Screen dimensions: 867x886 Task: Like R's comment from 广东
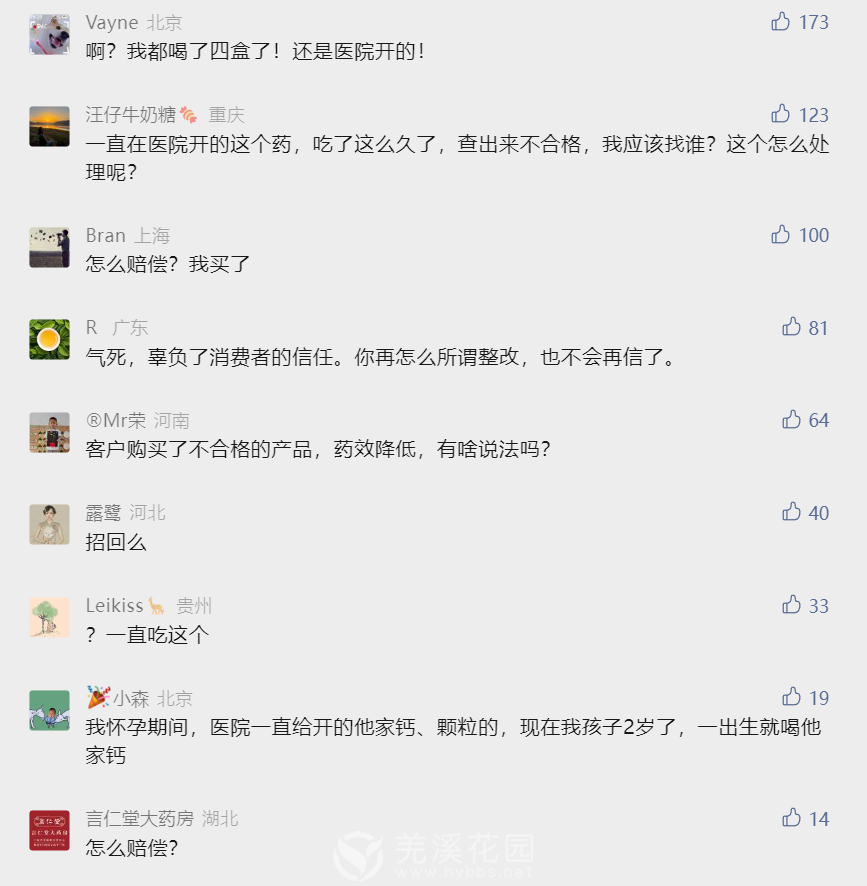pos(792,327)
